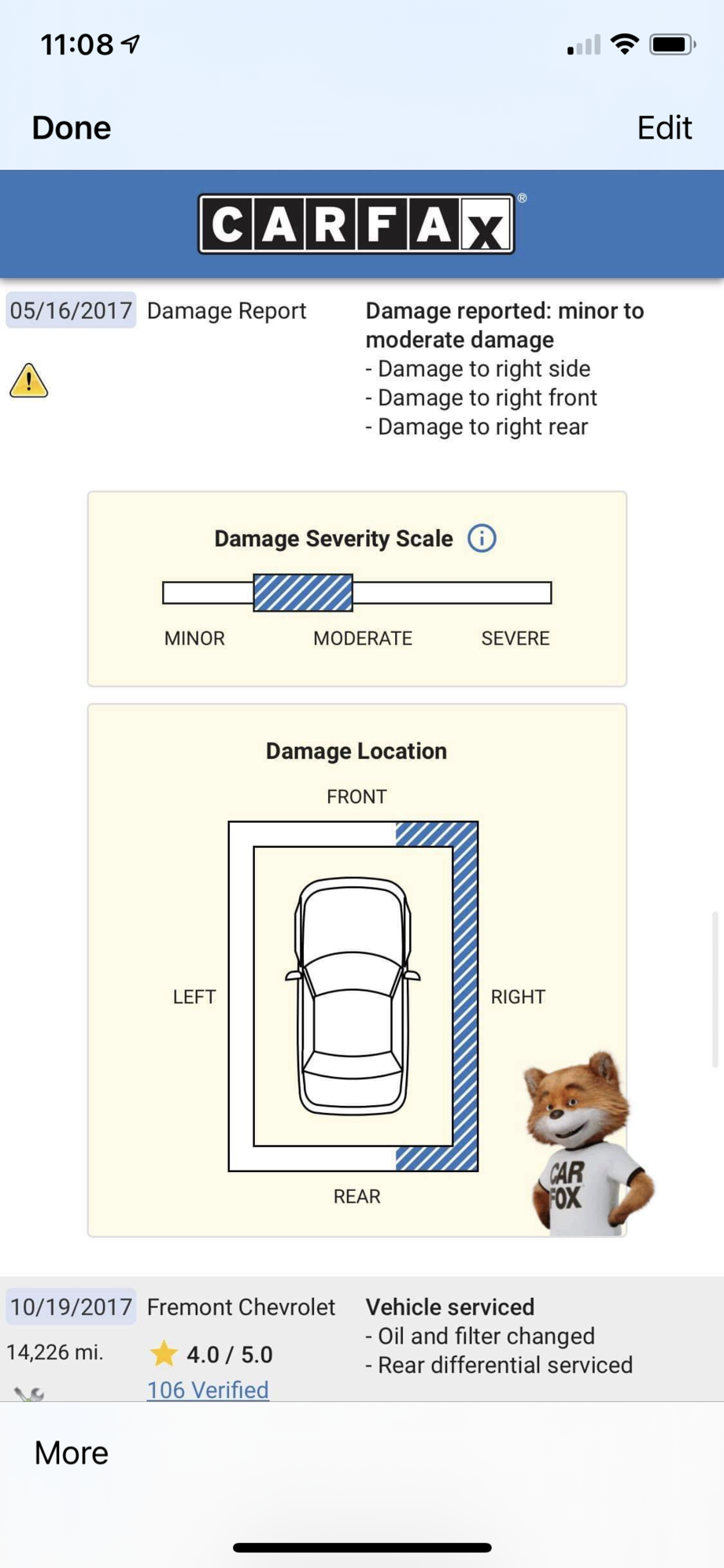Open the 106 Verified reviews link
This screenshot has width=724, height=1568.
coord(208,1389)
